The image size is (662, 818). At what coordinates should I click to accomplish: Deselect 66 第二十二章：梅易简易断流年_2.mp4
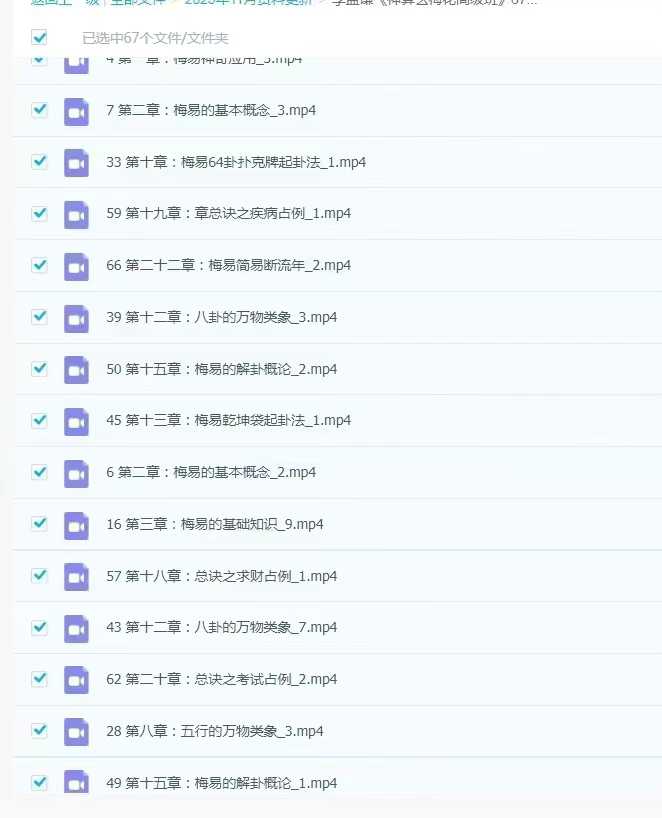point(39,265)
